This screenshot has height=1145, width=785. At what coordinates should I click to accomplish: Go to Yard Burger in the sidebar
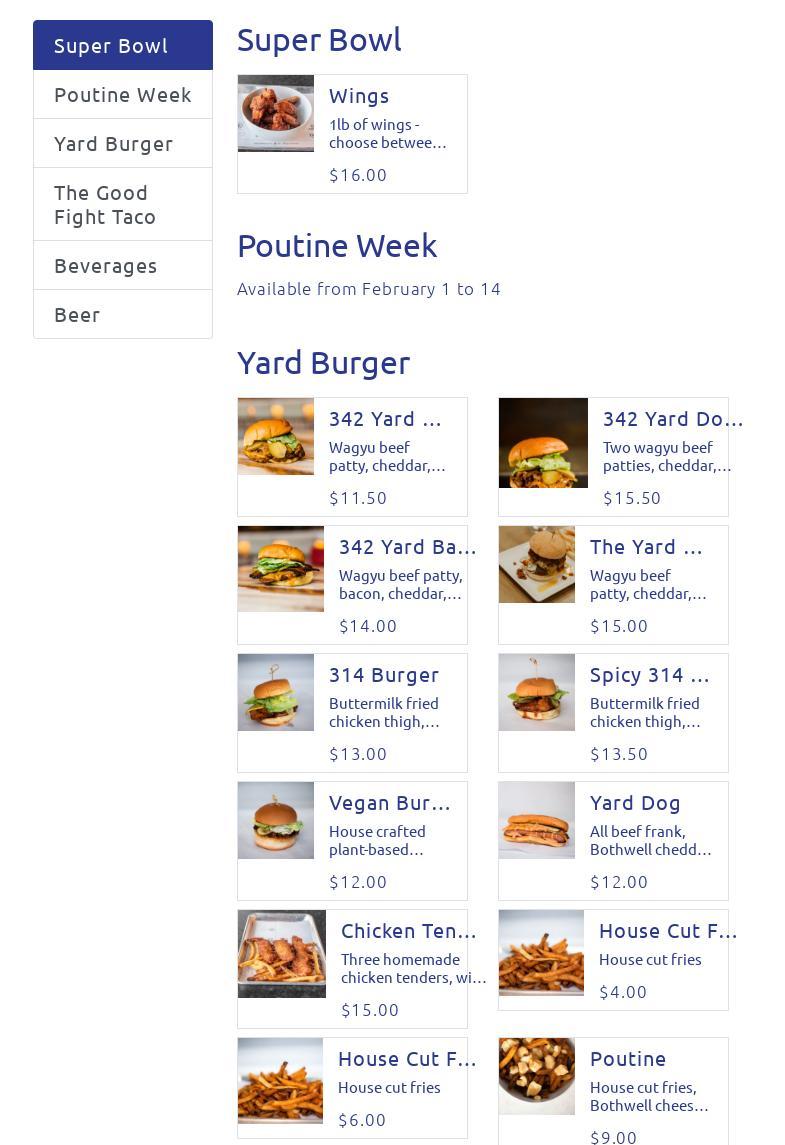pyautogui.click(x=122, y=144)
